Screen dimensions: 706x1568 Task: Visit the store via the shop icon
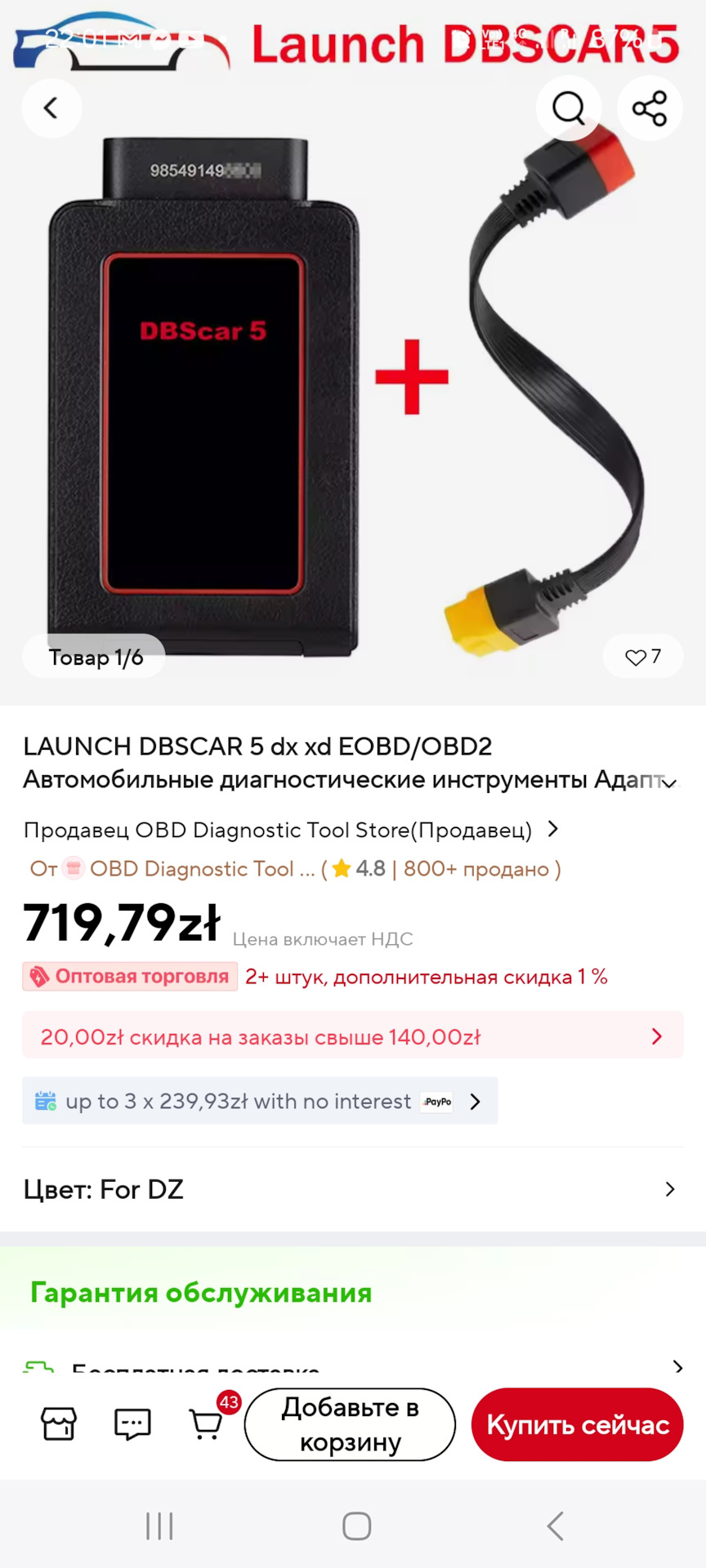click(59, 1424)
